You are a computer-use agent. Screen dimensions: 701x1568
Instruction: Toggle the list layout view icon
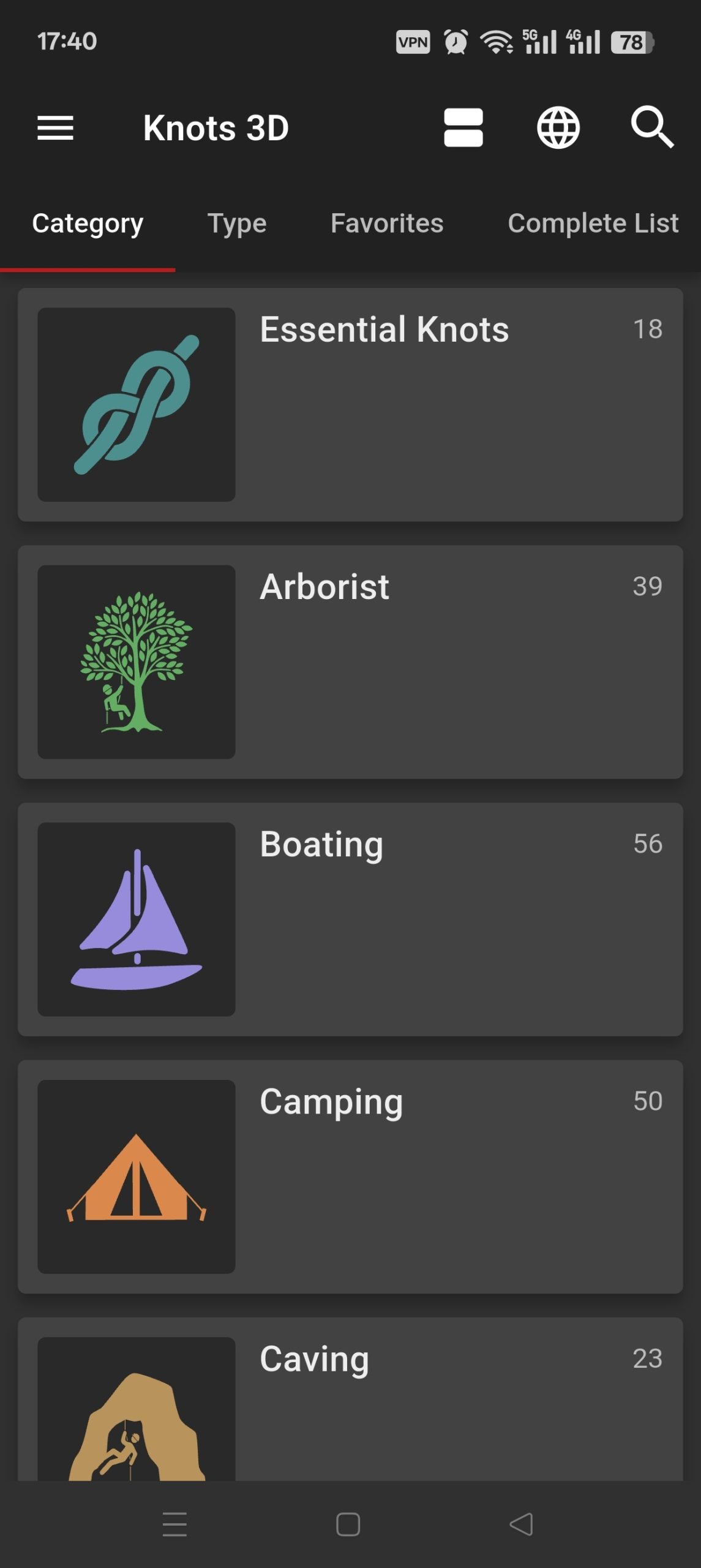coord(463,128)
